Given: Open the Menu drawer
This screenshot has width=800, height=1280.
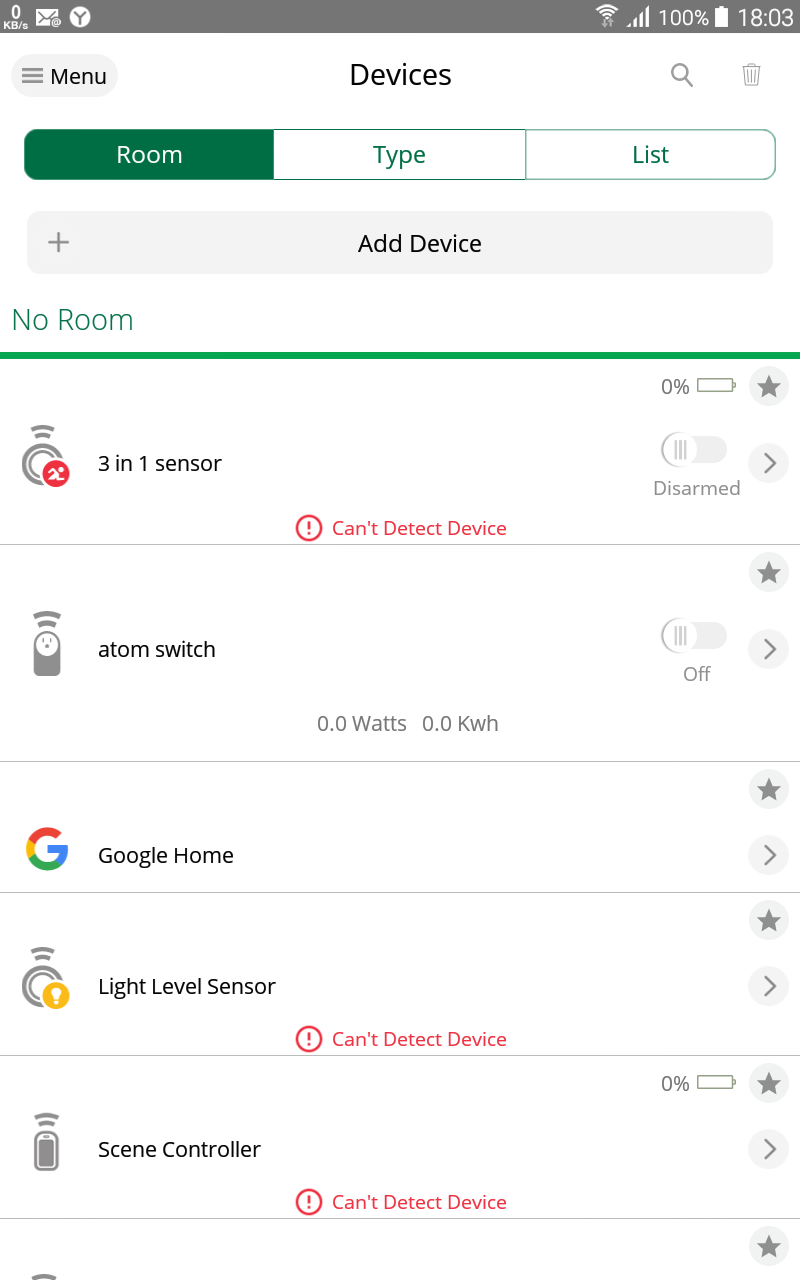Looking at the screenshot, I should (64, 76).
